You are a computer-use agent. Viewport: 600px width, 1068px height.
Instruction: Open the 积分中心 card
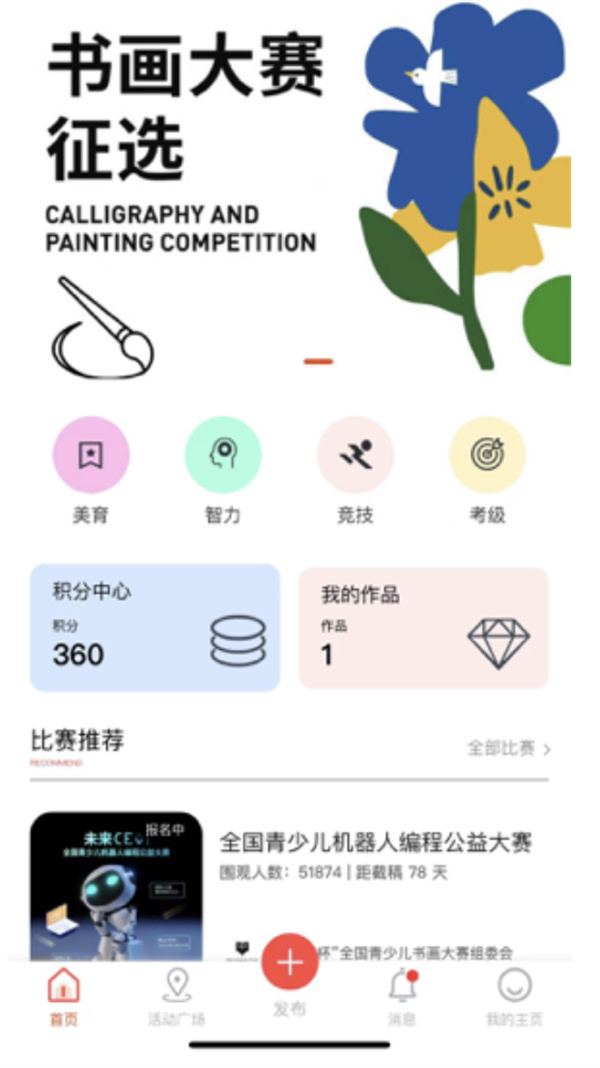tap(155, 628)
